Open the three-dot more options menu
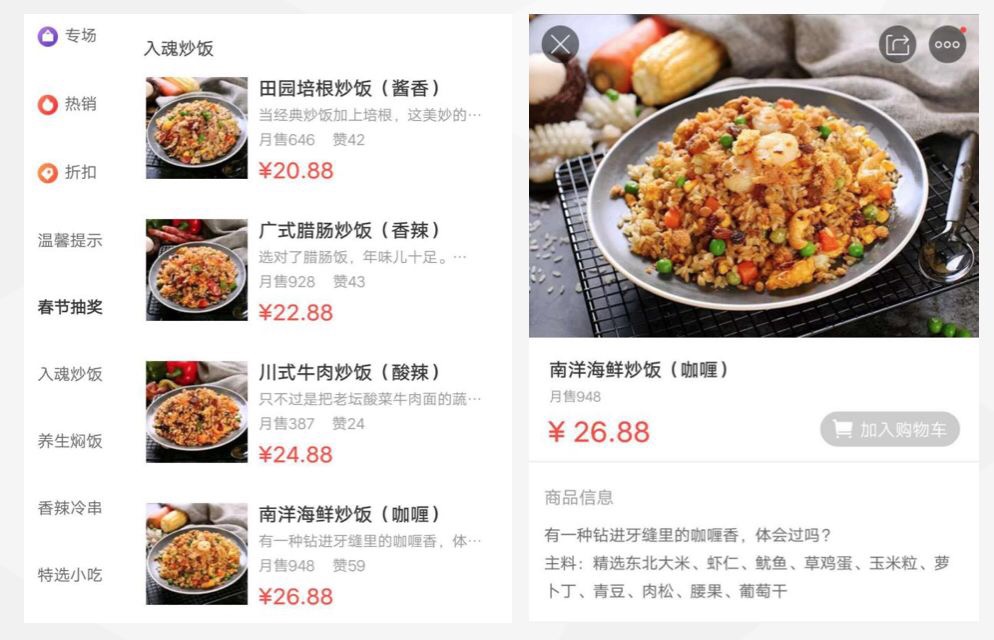 (947, 44)
